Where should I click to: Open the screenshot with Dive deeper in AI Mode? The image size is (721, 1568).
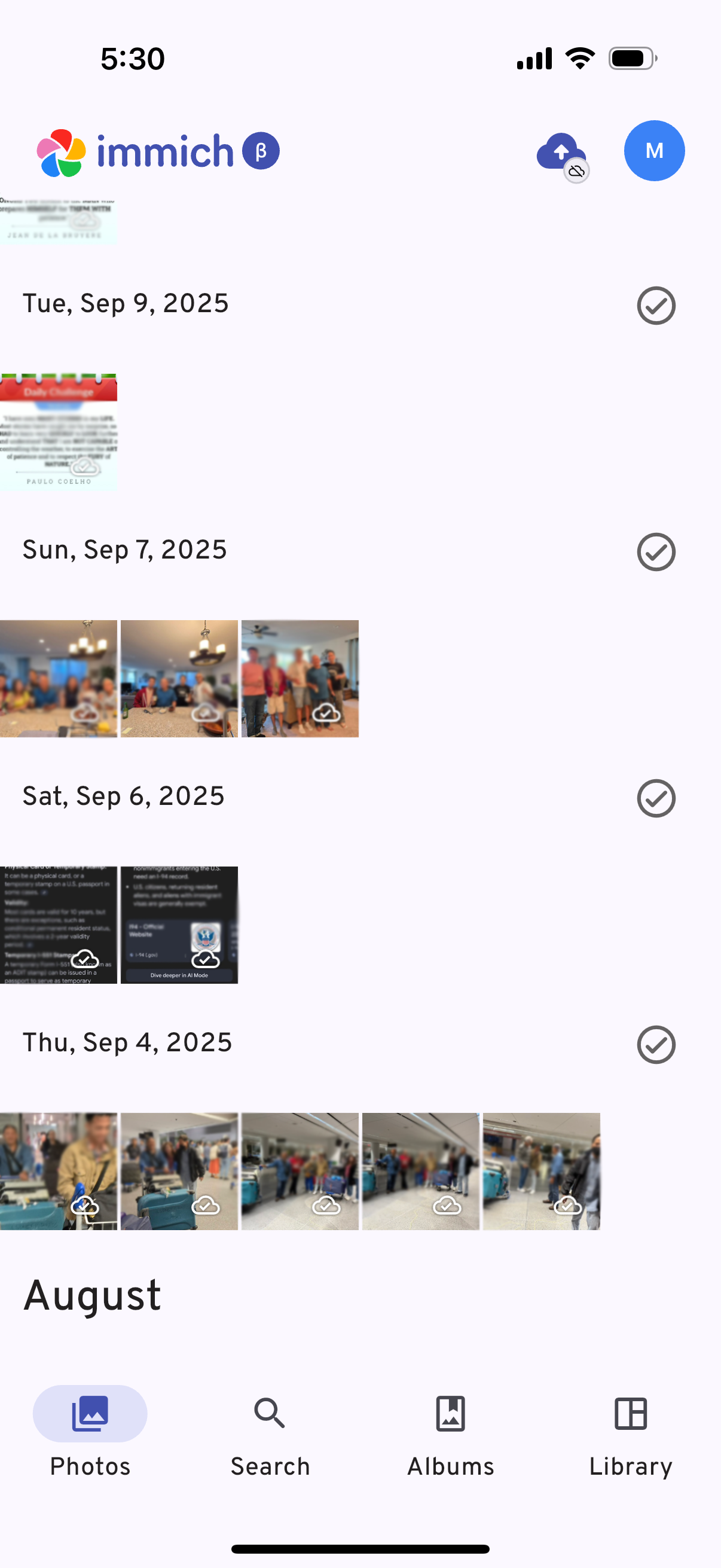point(179,925)
